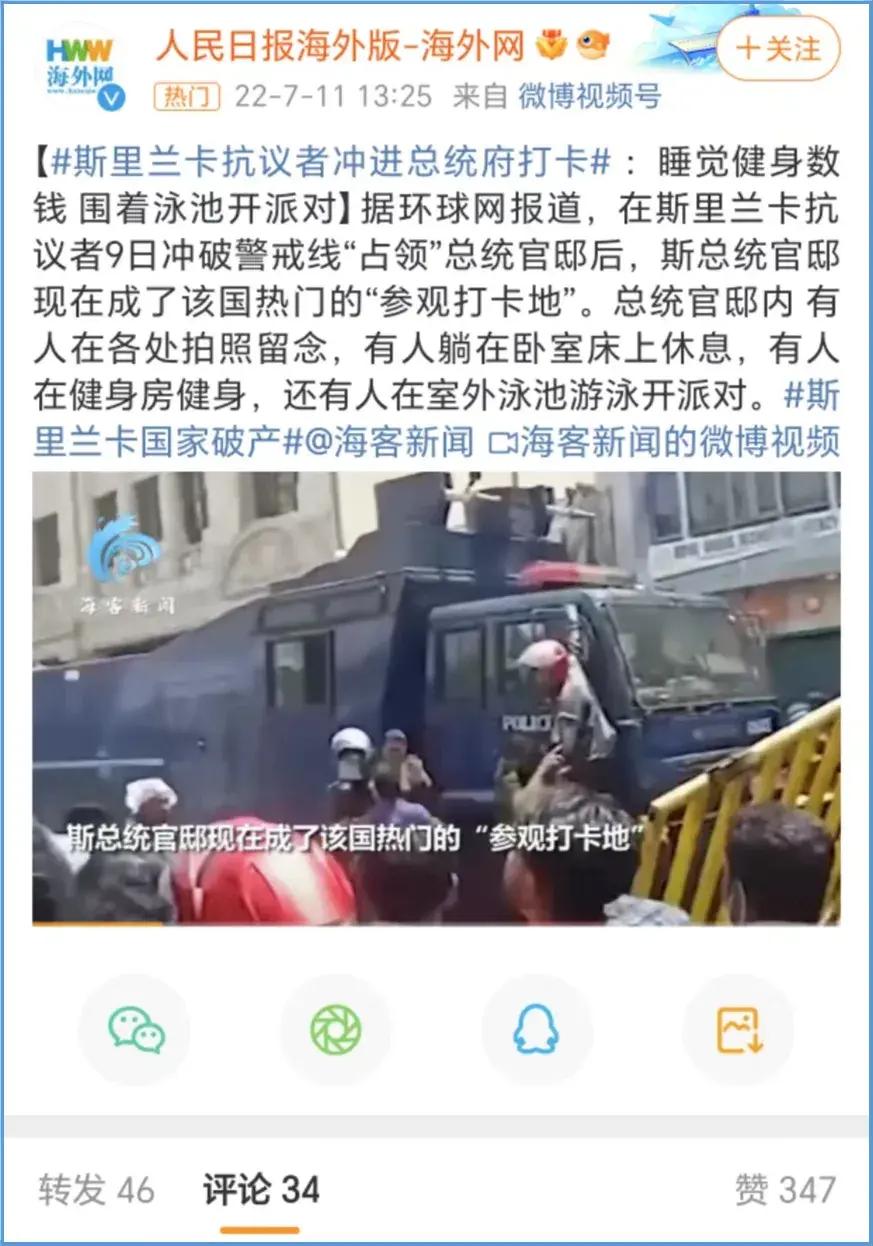View the 赞 347 likes tab
This screenshot has width=873, height=1246.
click(x=785, y=1190)
